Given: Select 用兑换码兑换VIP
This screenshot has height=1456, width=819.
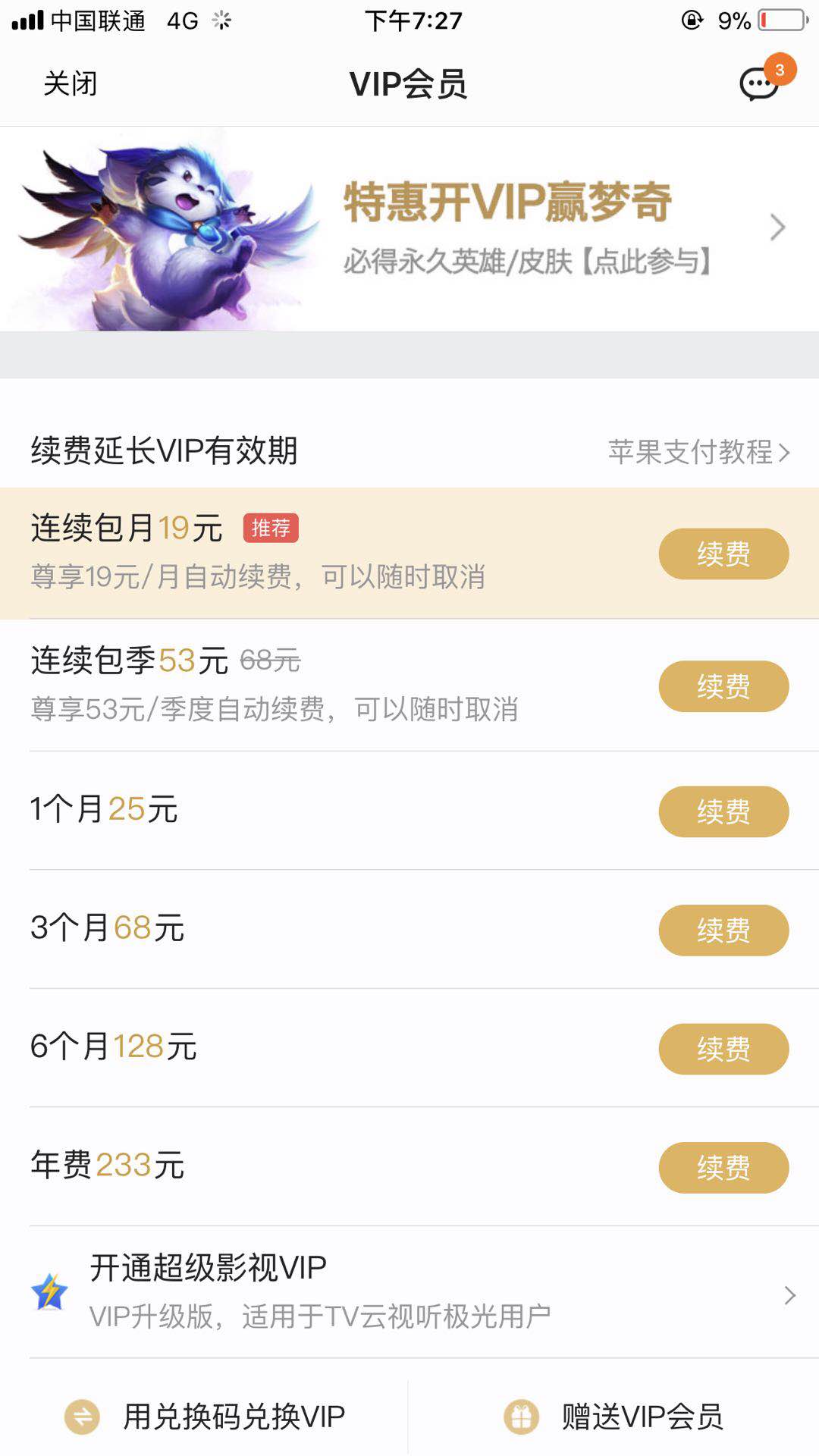Looking at the screenshot, I should click(205, 1417).
